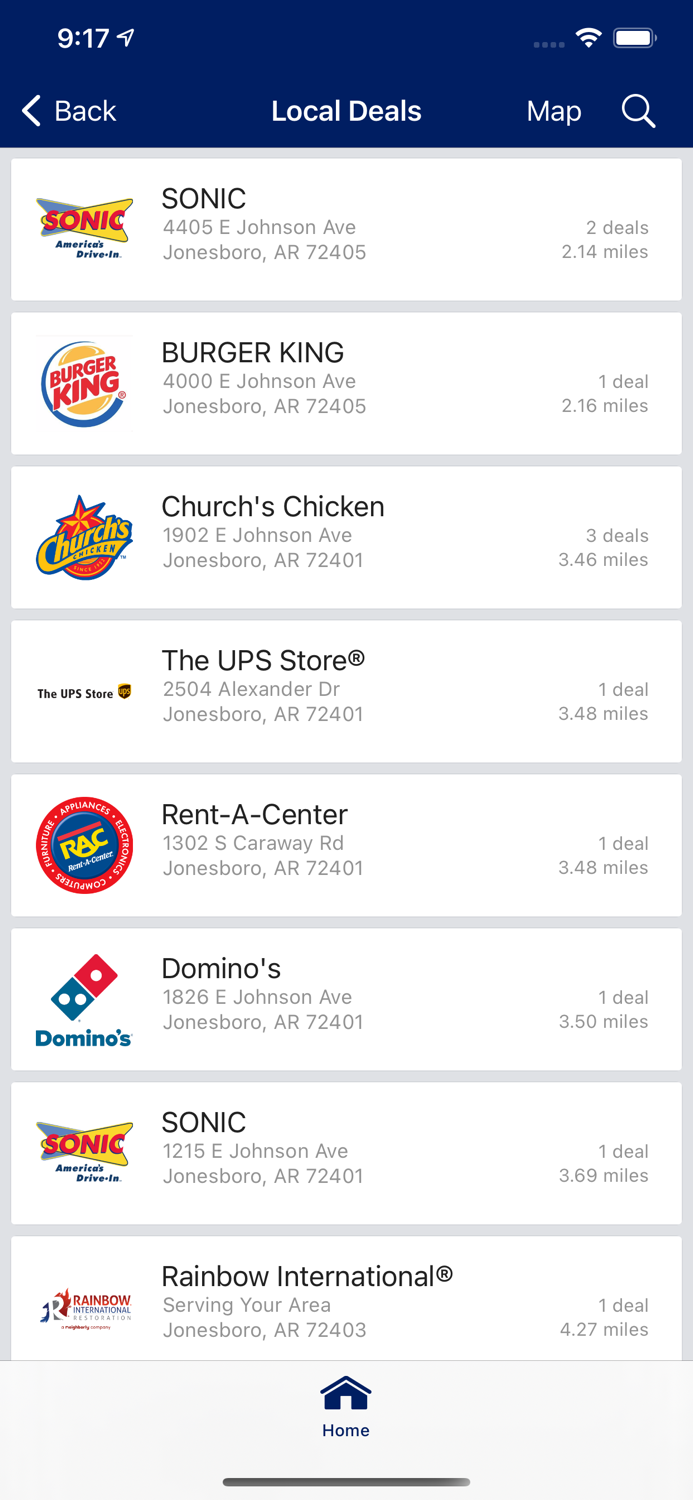Tap the Home tab

pyautogui.click(x=346, y=1406)
